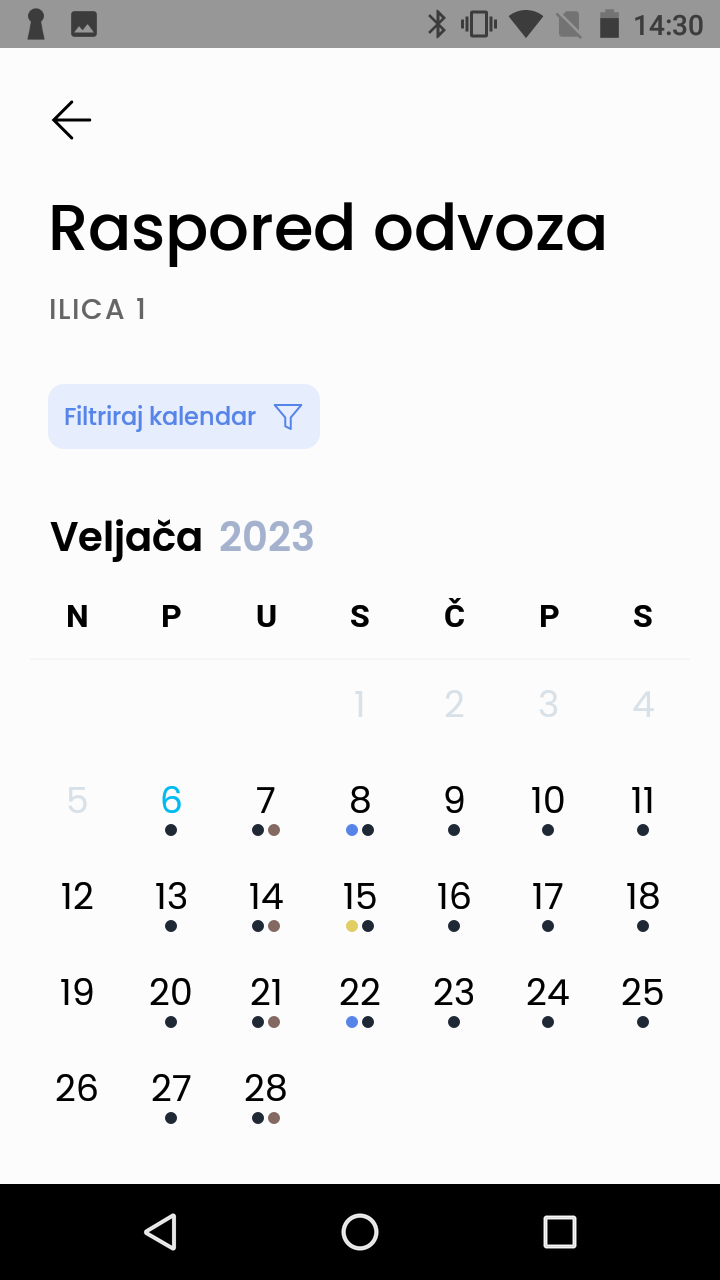The width and height of the screenshot is (720, 1280).
Task: Open the recent apps overview
Action: click(x=559, y=1232)
